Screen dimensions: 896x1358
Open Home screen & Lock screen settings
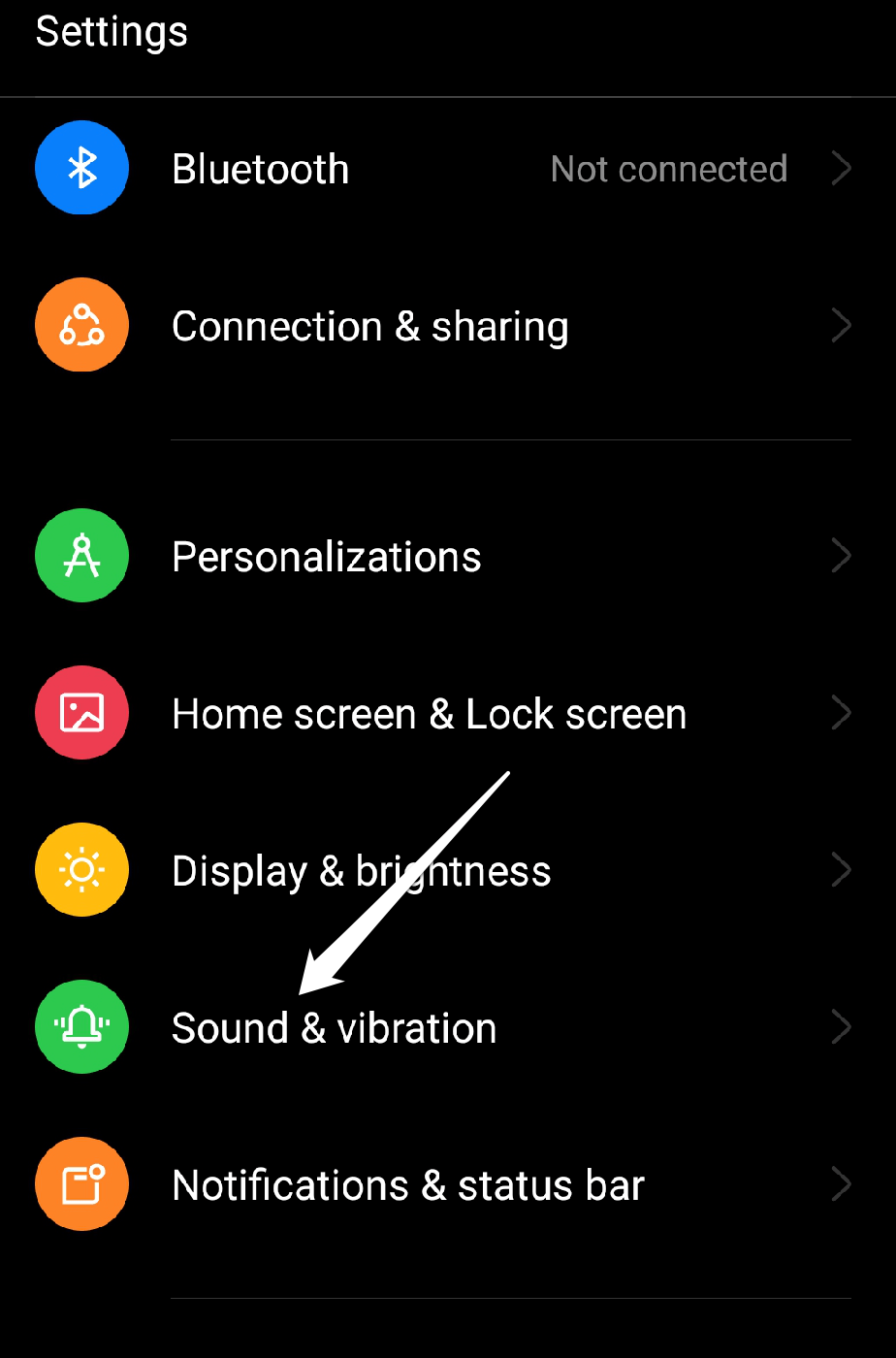point(429,715)
